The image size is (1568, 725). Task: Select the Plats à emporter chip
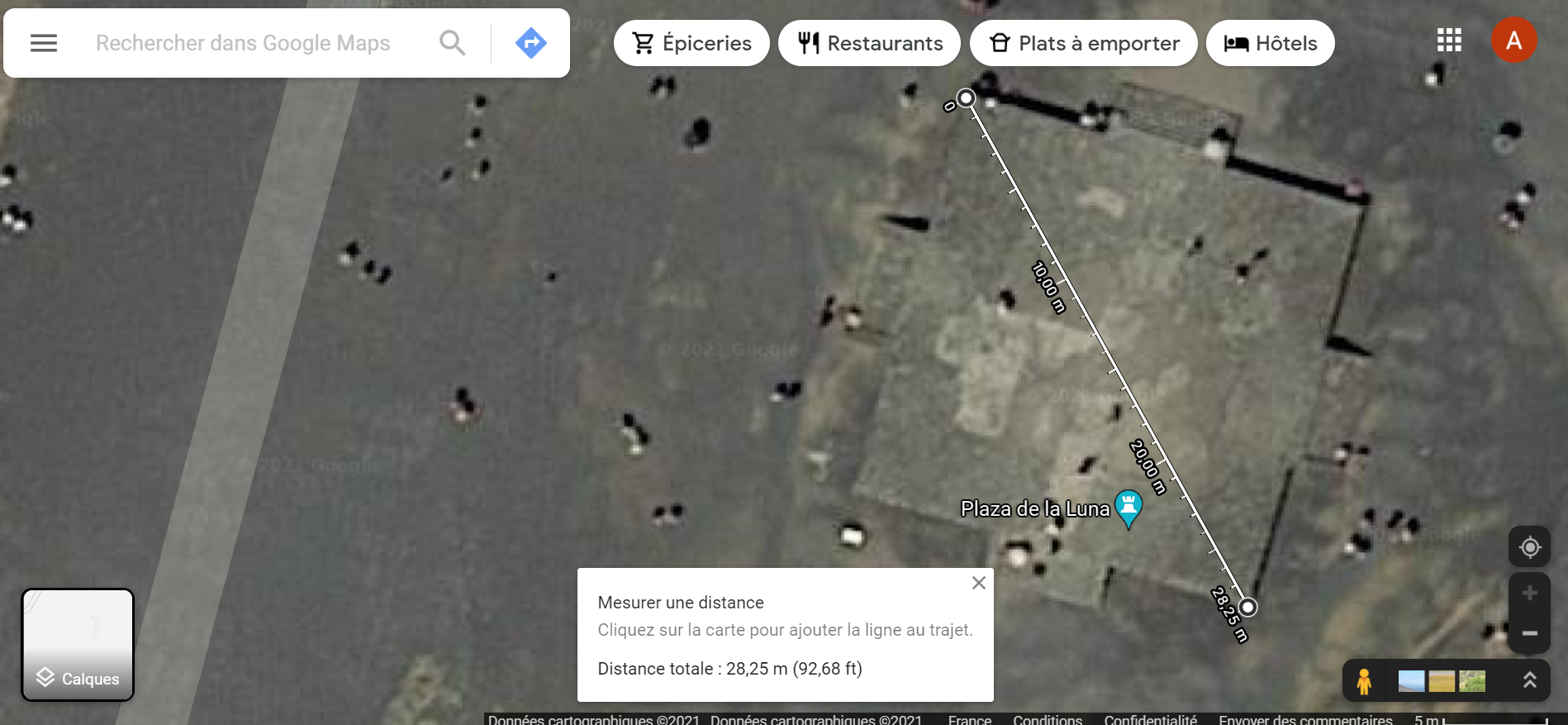click(x=1083, y=43)
